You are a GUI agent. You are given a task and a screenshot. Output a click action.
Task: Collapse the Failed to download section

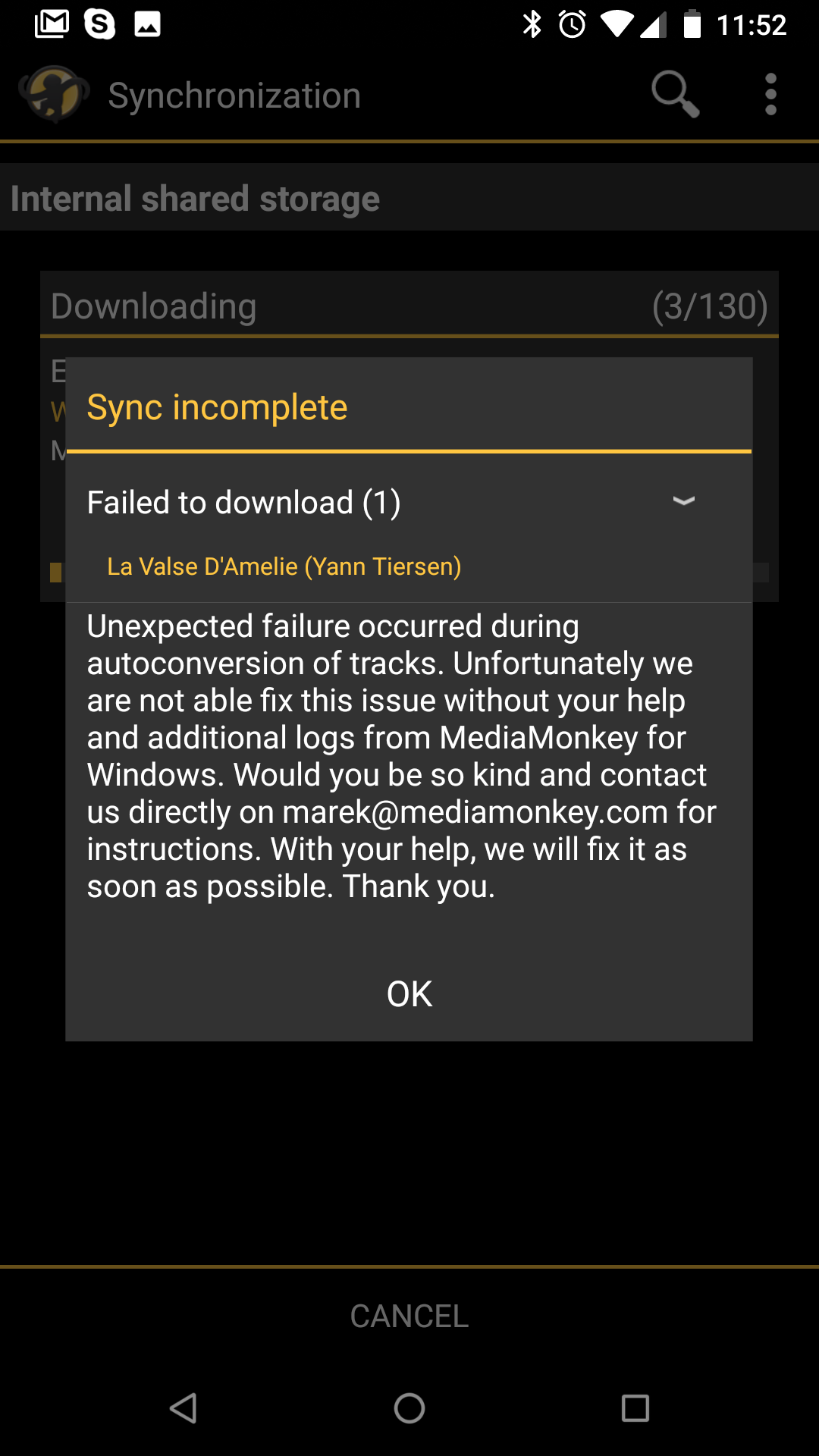tap(683, 501)
